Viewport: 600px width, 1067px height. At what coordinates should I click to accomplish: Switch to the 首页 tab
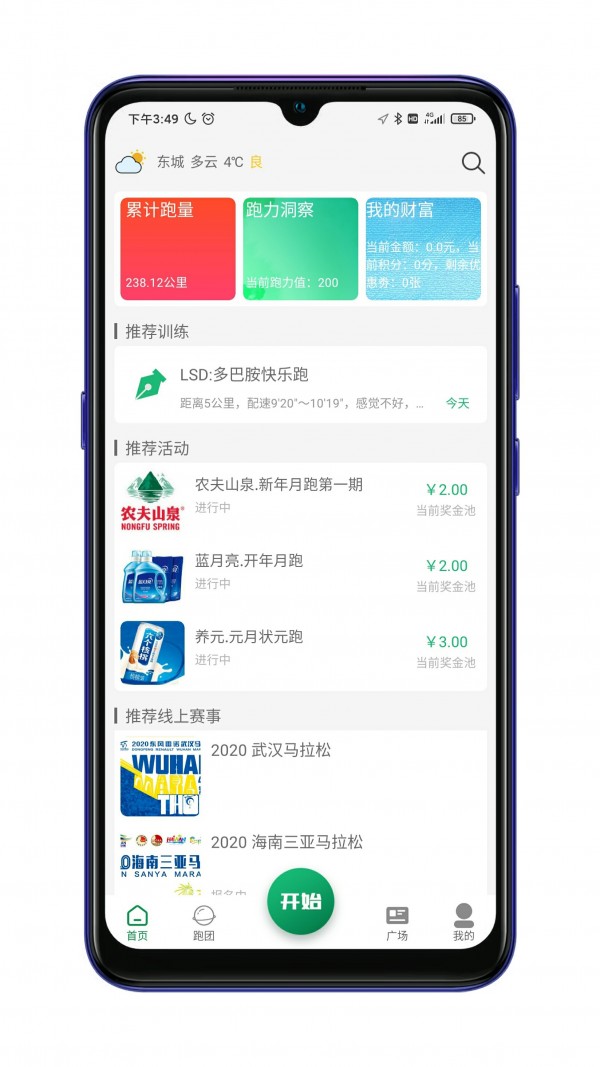click(137, 922)
